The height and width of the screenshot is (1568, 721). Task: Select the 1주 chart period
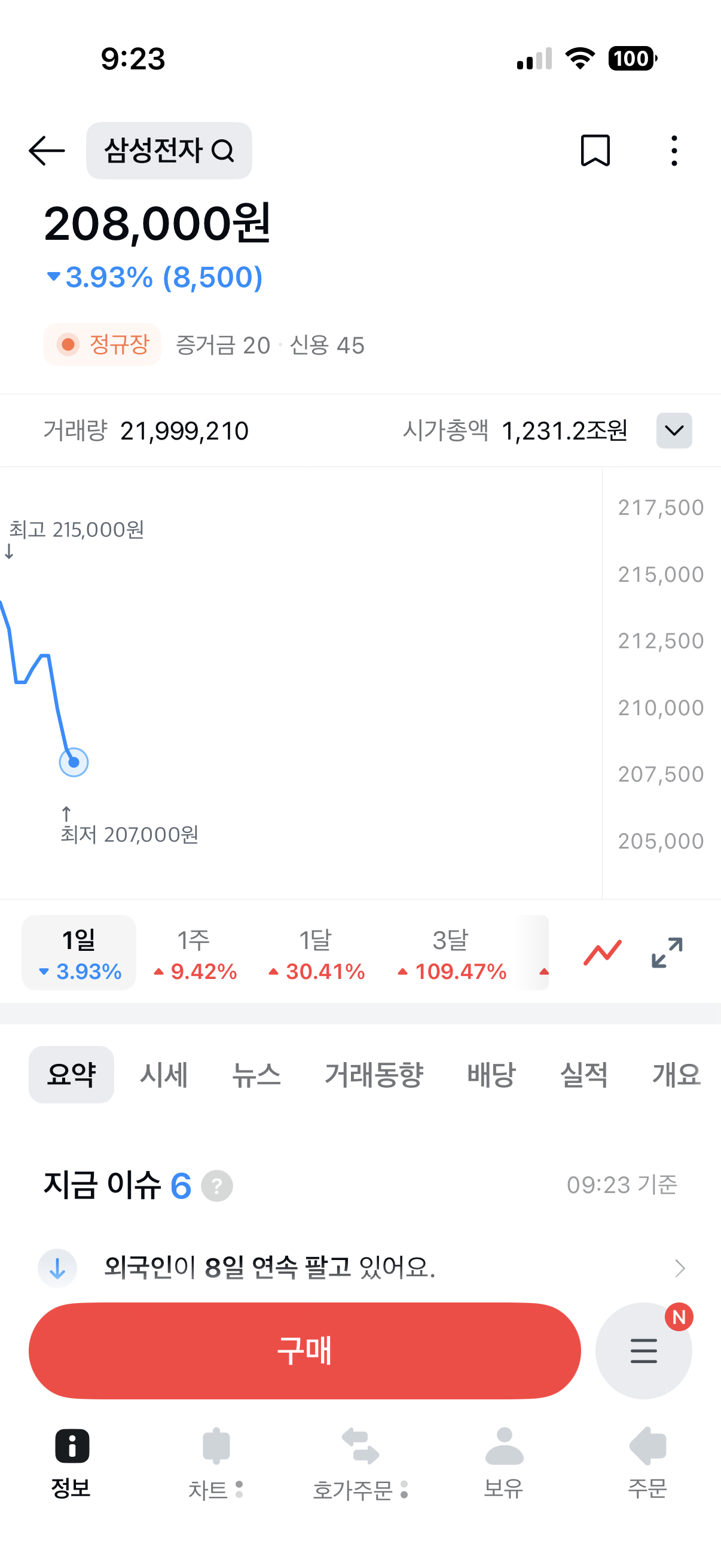click(x=195, y=954)
